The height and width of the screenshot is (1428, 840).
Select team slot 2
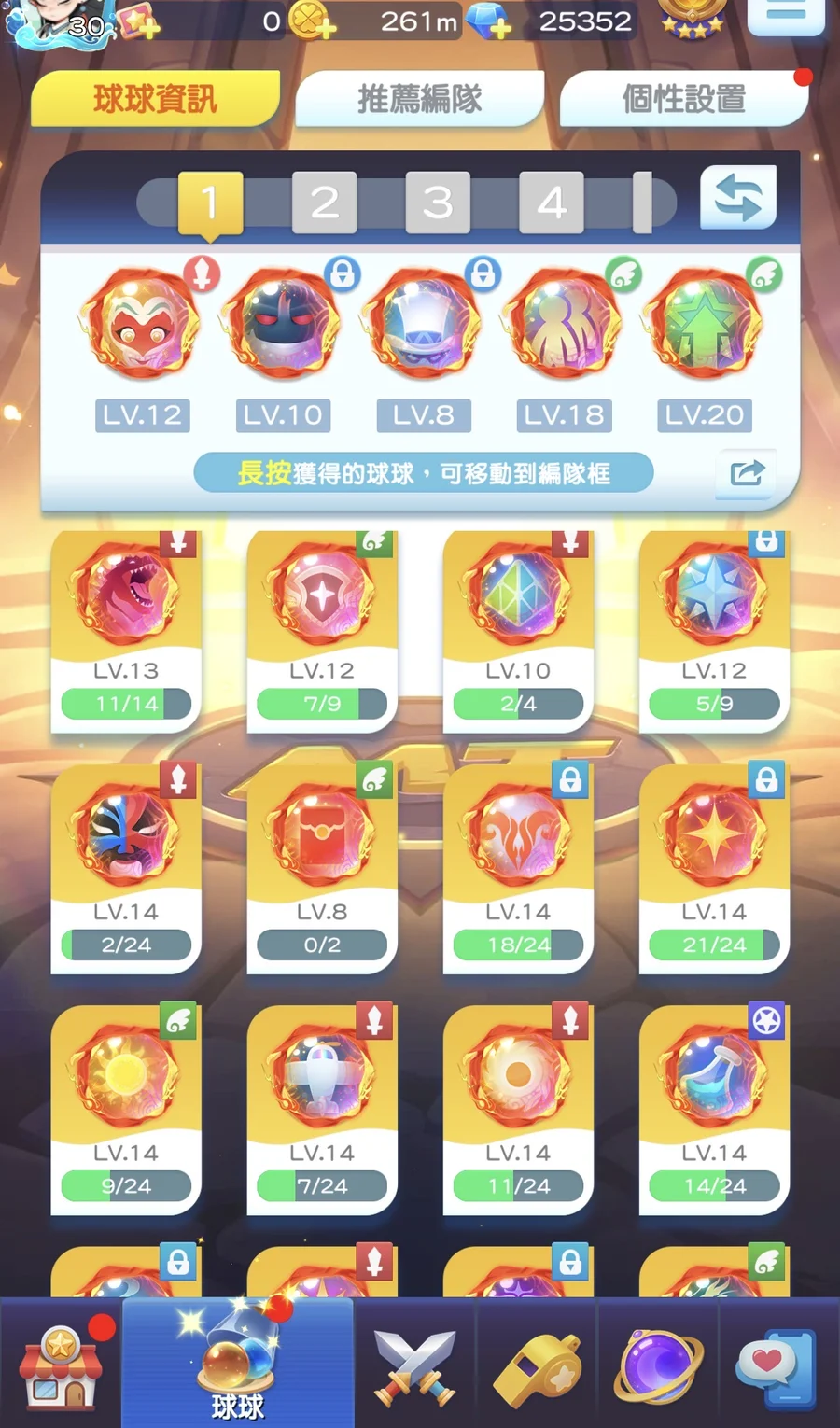324,202
